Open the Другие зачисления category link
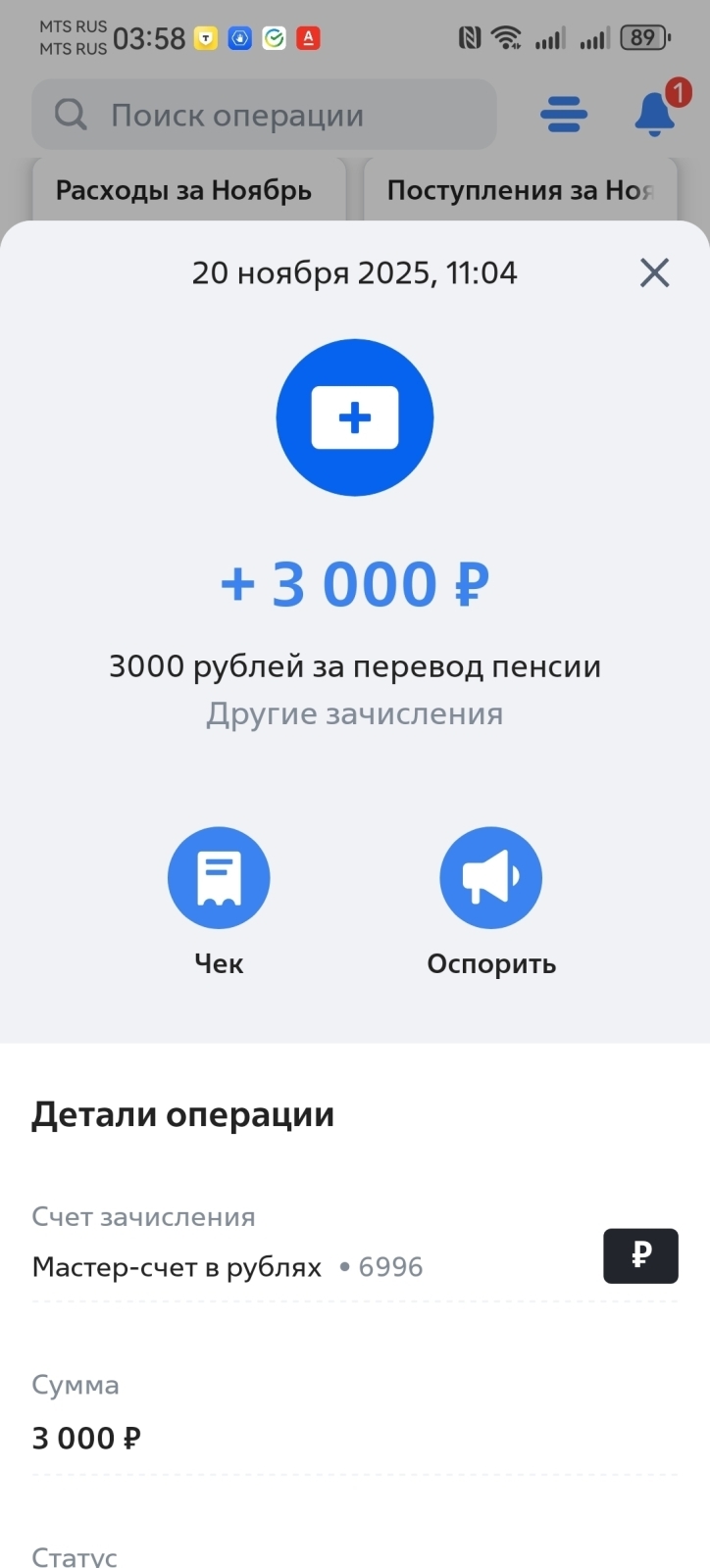 (x=355, y=713)
